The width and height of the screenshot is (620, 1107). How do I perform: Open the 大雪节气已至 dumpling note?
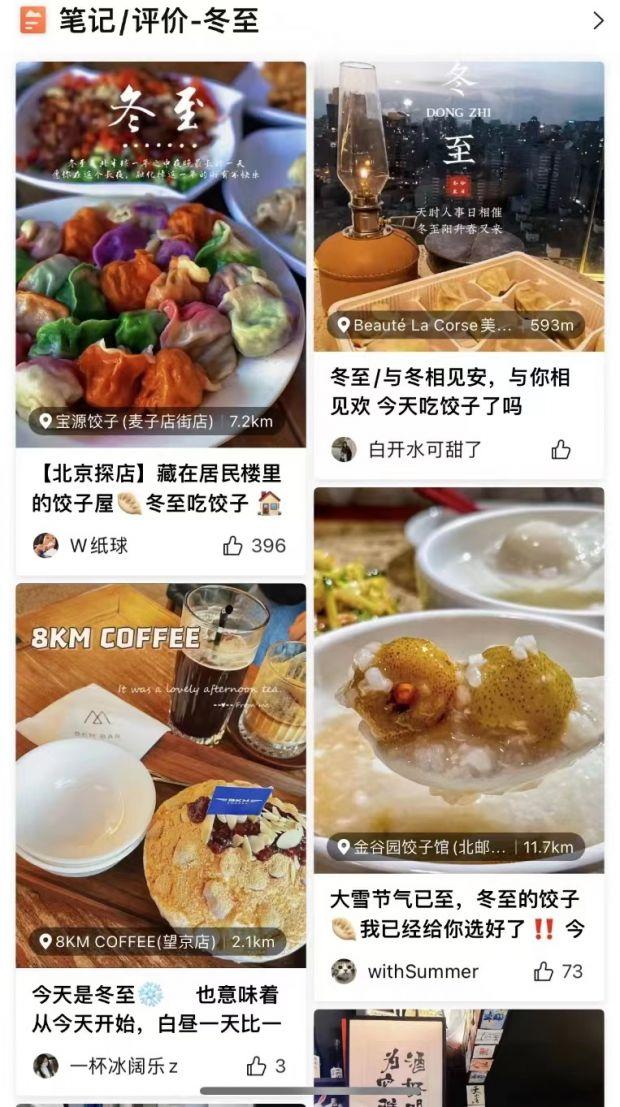[x=457, y=914]
